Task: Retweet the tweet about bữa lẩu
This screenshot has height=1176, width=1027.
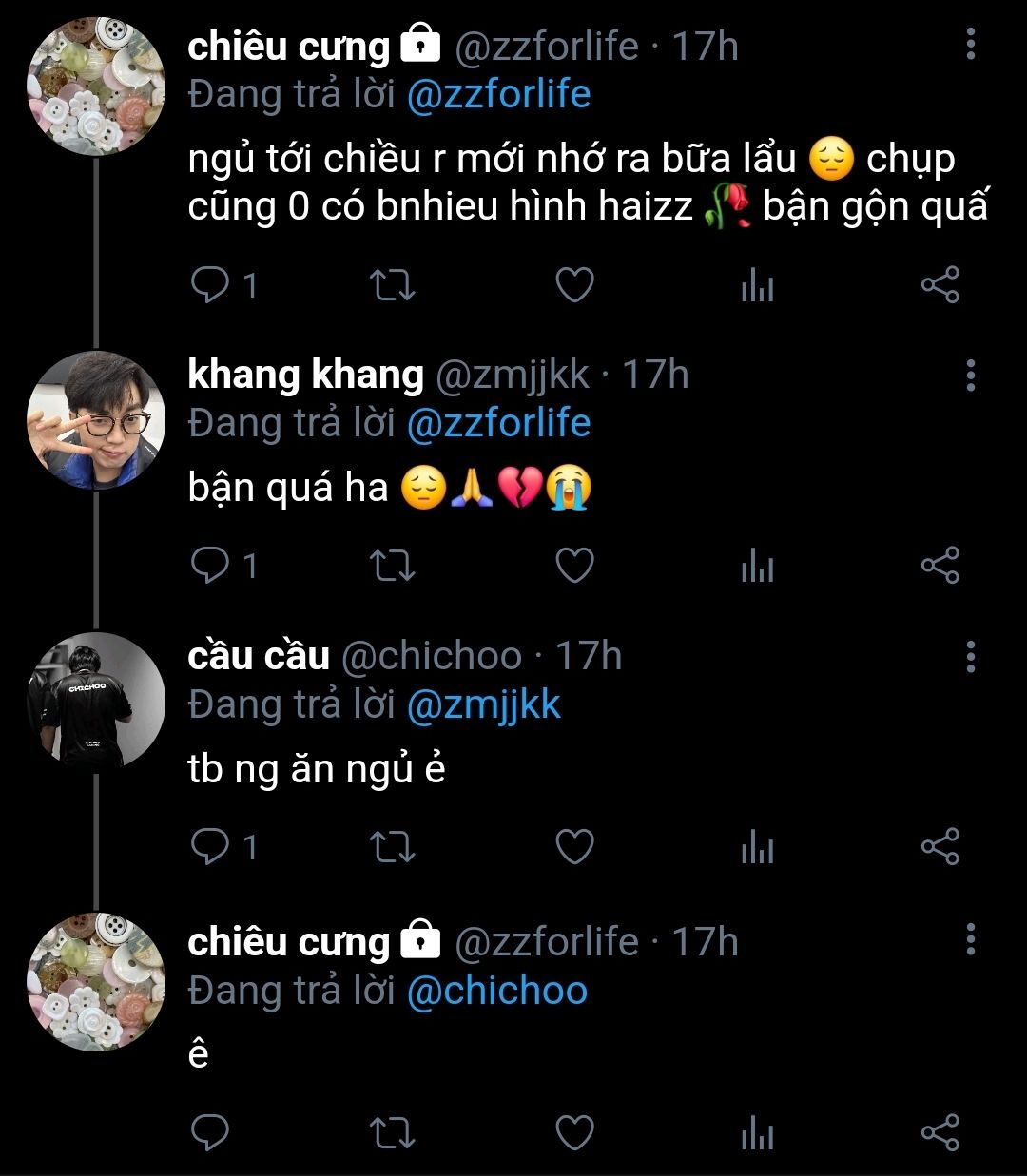Action: [391, 284]
